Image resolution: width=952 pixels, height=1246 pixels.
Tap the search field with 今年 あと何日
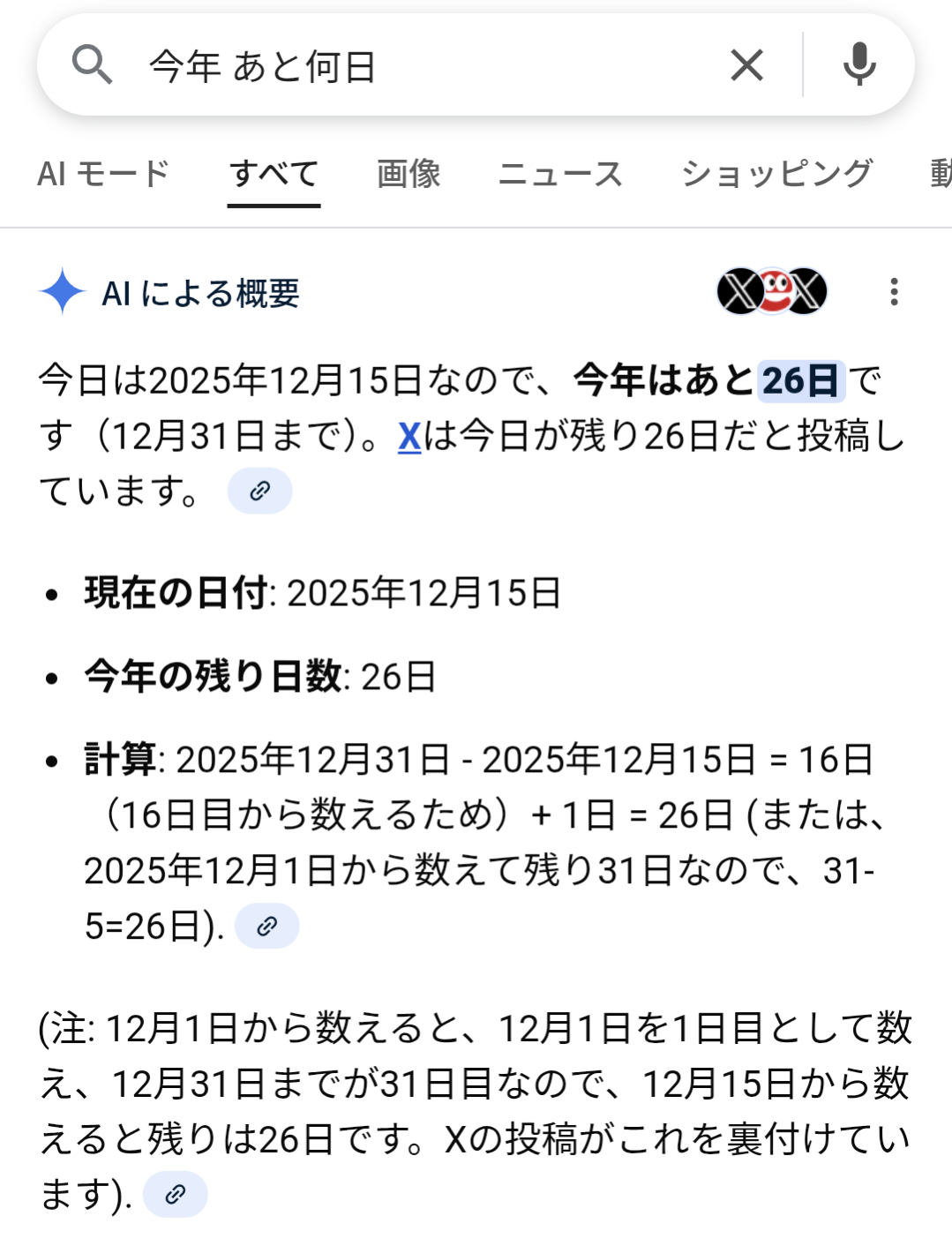point(397,66)
